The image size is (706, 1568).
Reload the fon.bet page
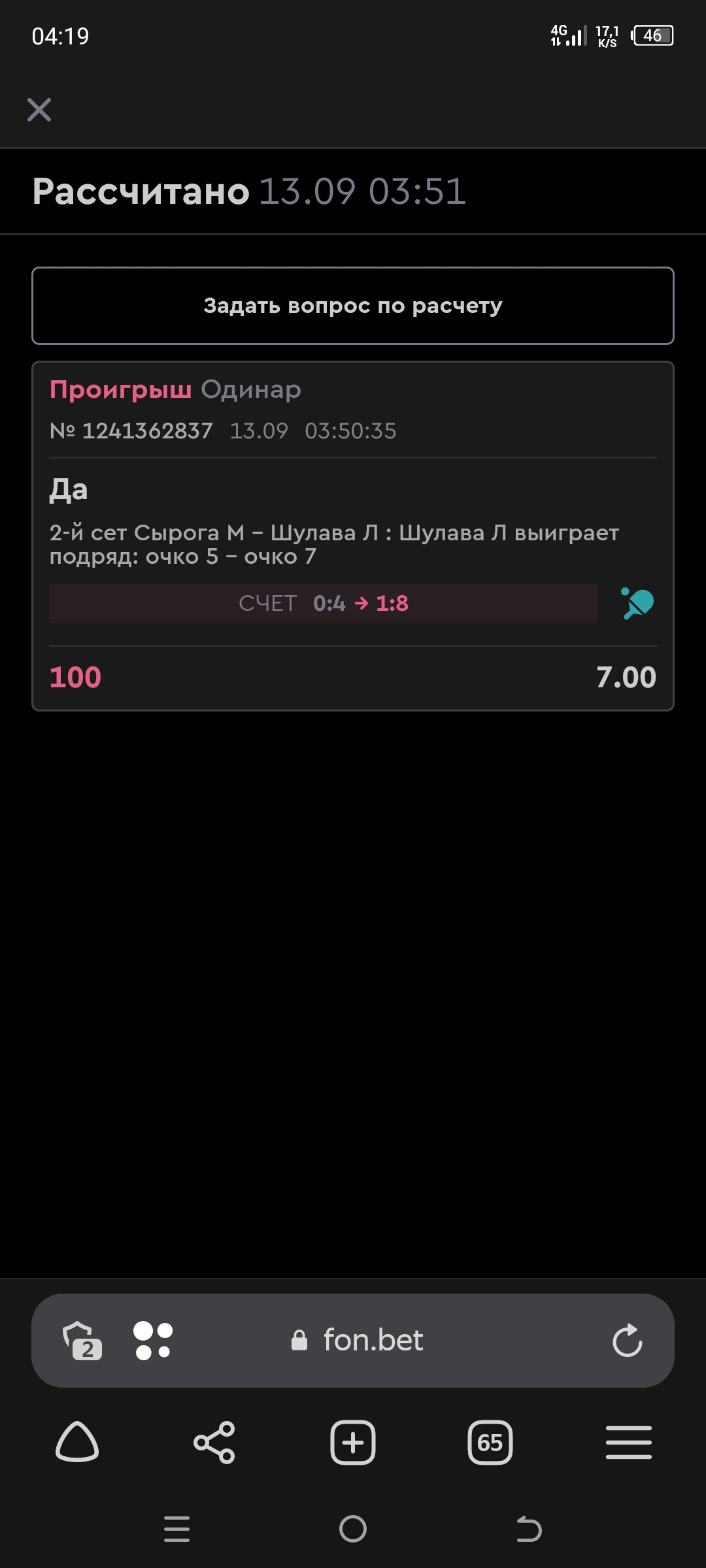(628, 1341)
